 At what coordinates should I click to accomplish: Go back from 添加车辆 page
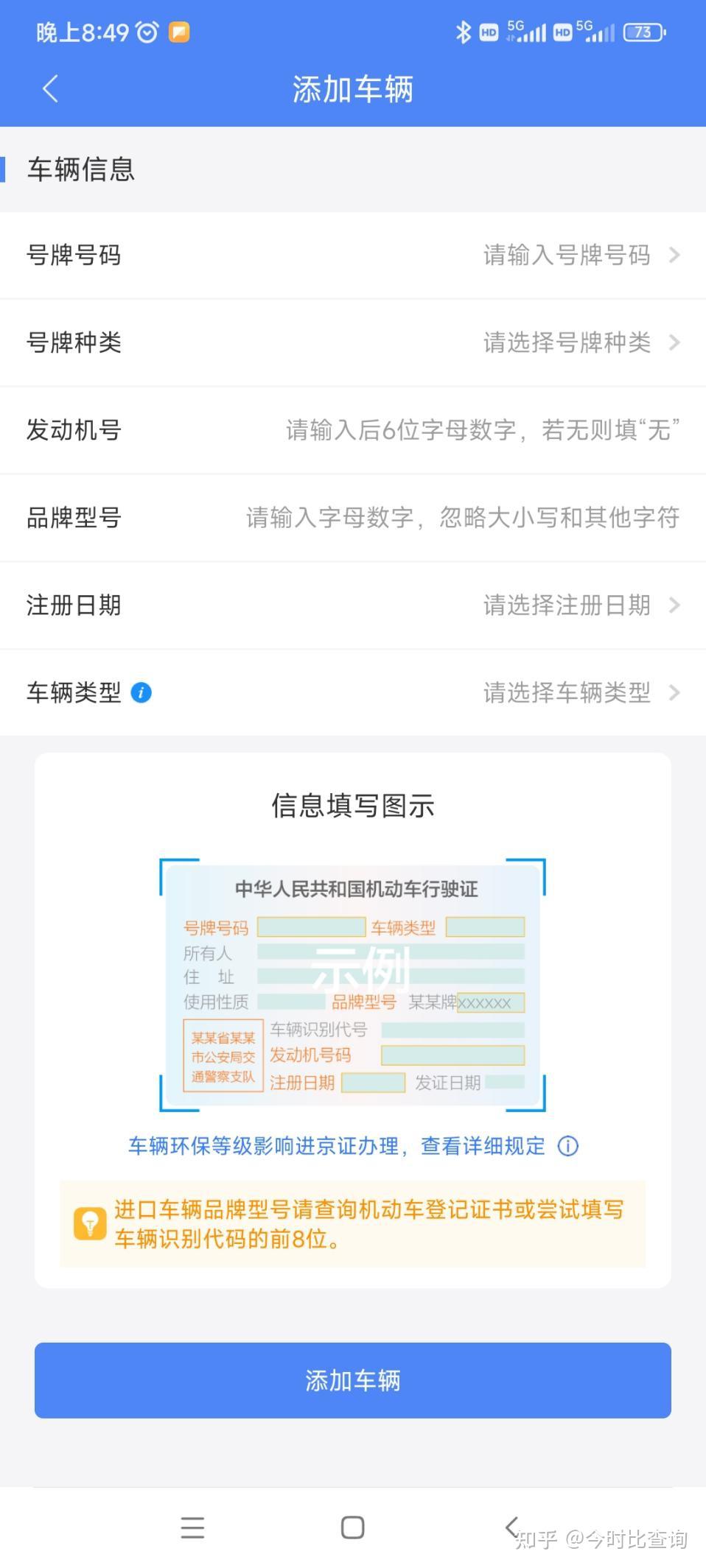point(50,89)
